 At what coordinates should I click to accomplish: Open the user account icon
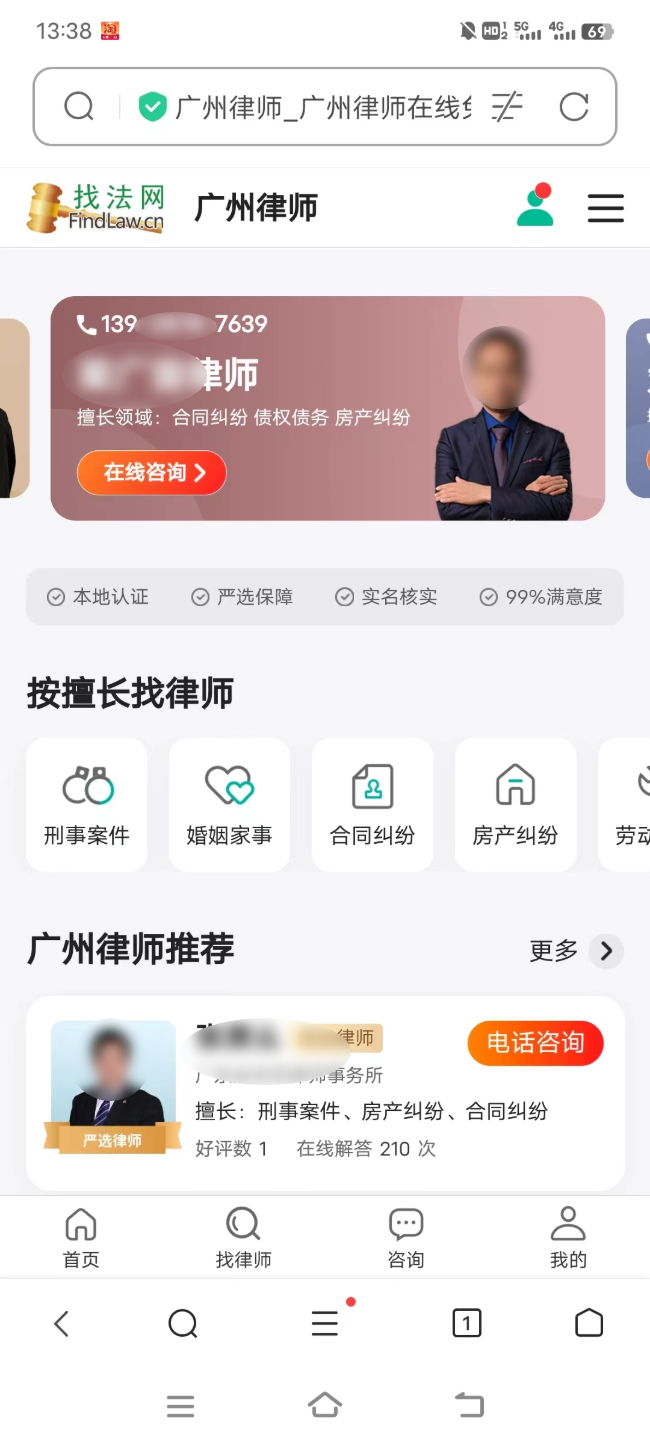pos(535,206)
